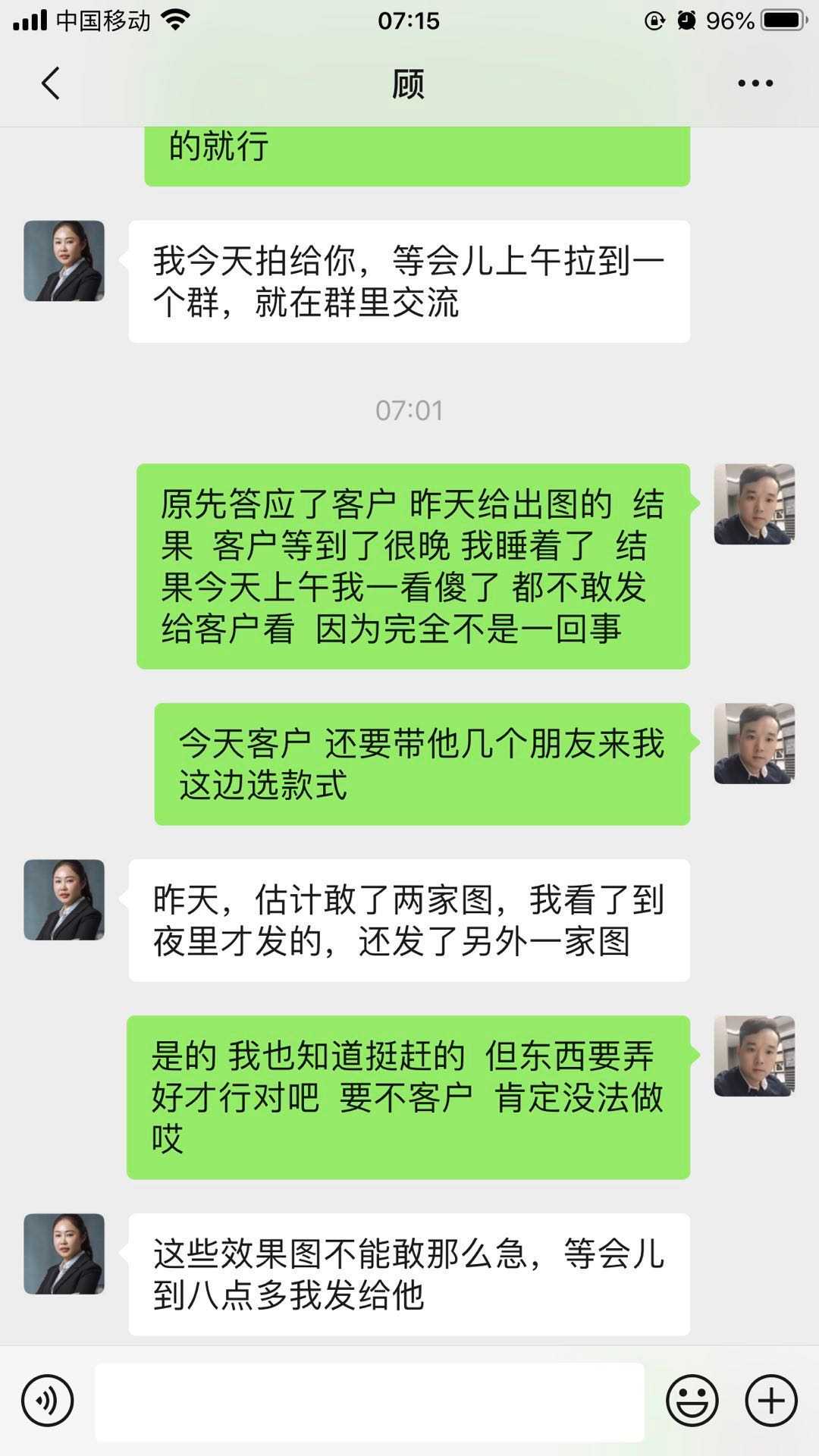The image size is (819, 1456).
Task: Go back to the chat list
Action: coord(50,83)
